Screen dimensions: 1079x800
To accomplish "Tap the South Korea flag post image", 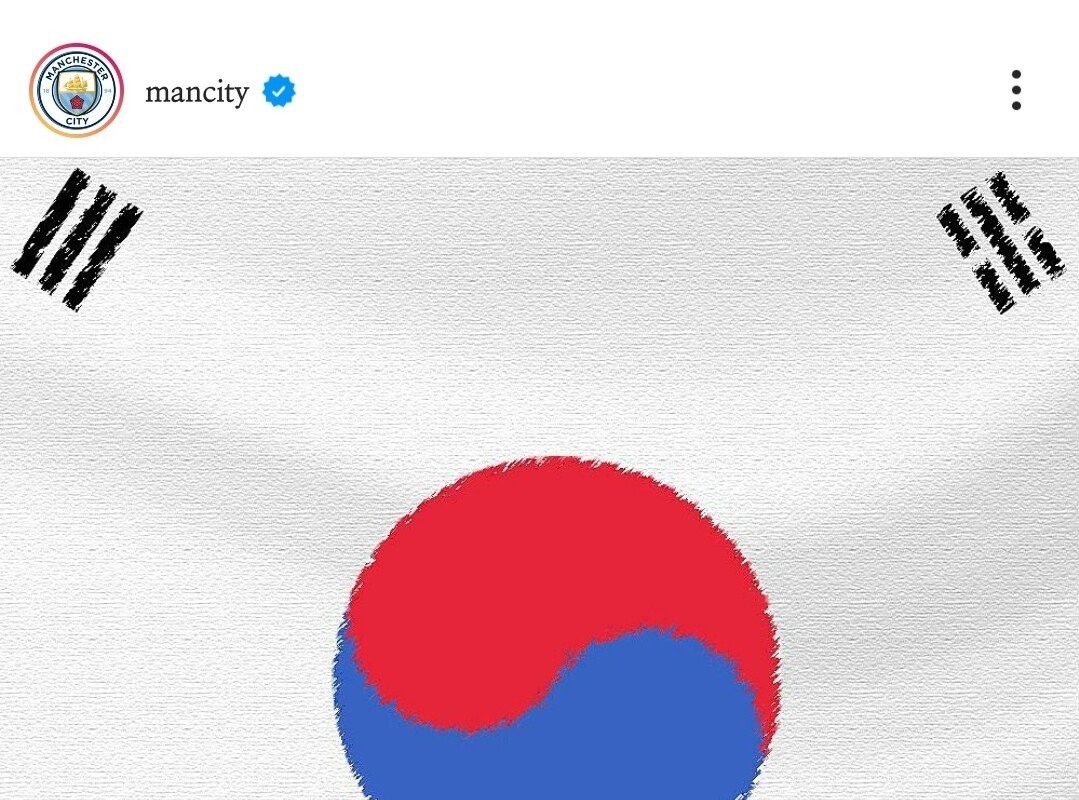I will [540, 480].
